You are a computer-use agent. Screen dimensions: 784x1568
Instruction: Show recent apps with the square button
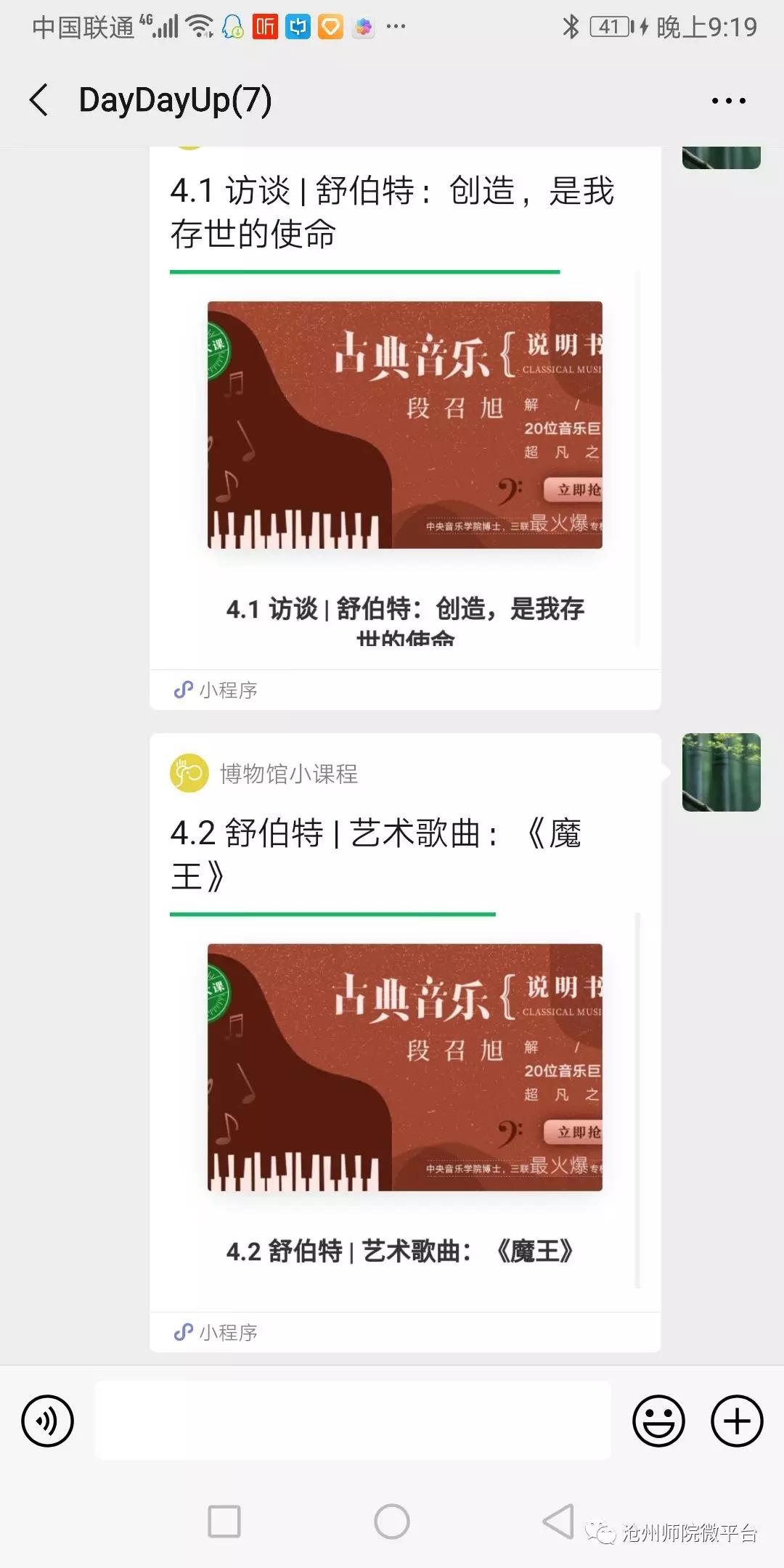224,1522
